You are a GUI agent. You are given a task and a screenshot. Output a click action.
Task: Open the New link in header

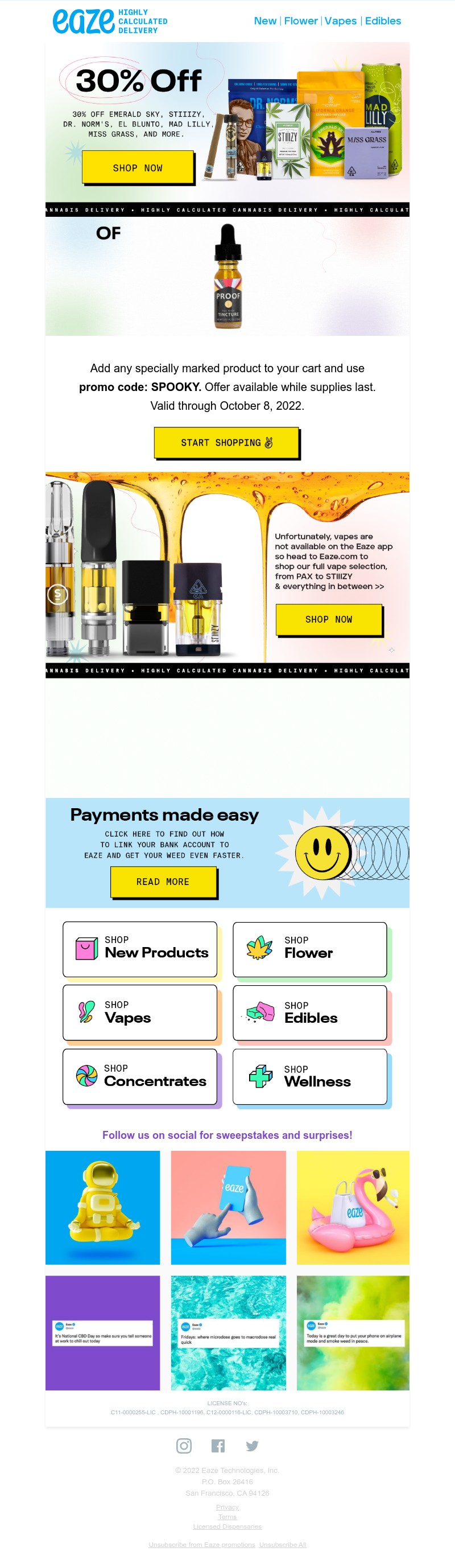(x=264, y=20)
